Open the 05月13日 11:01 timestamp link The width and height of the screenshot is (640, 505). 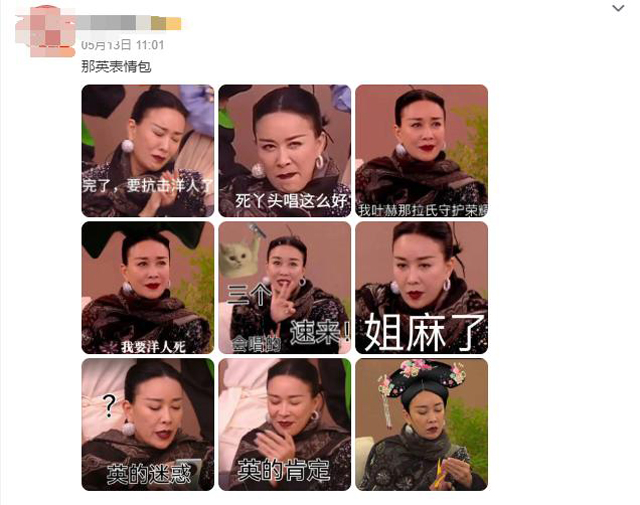123,45
